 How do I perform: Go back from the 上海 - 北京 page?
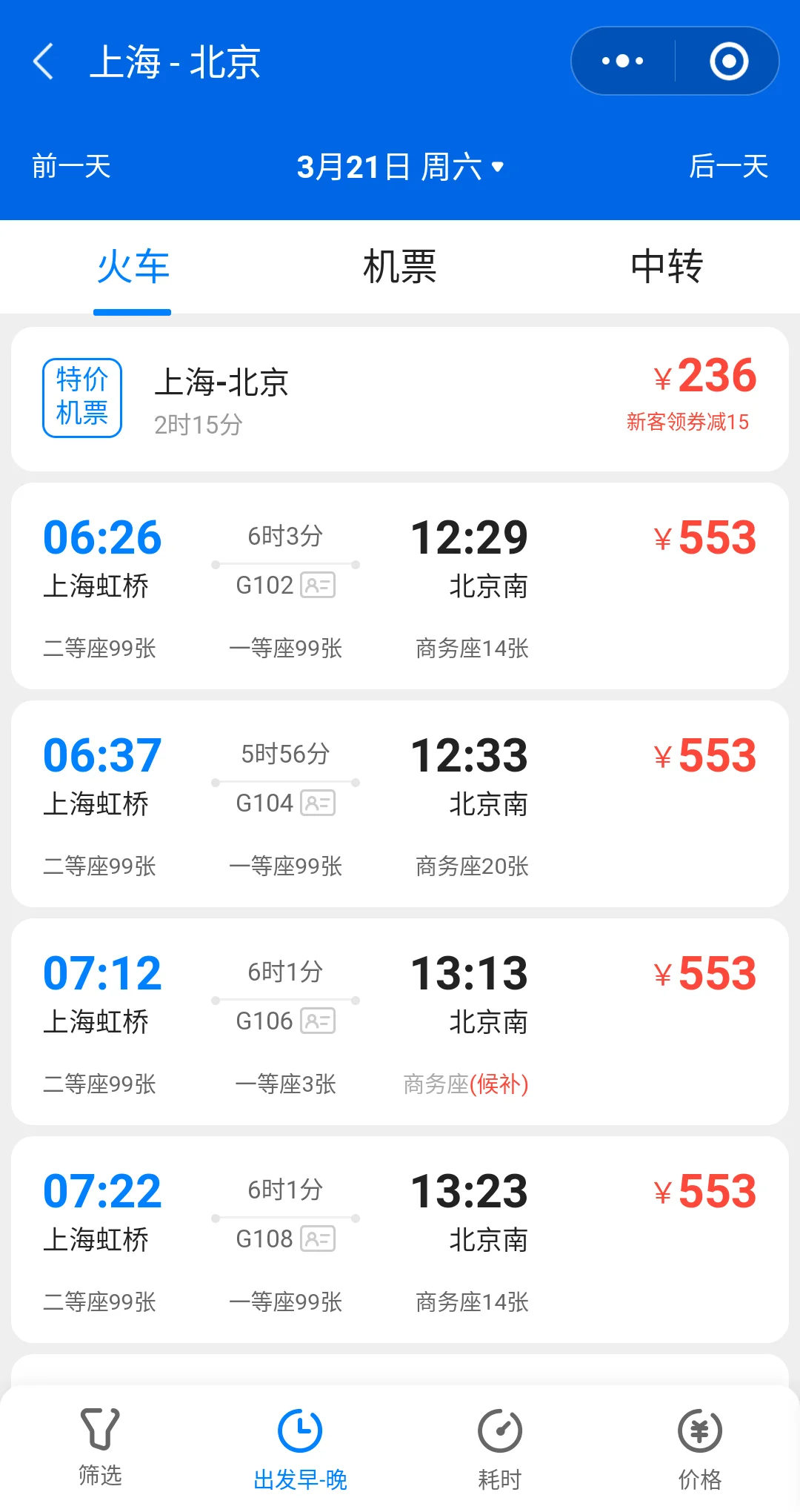(44, 62)
